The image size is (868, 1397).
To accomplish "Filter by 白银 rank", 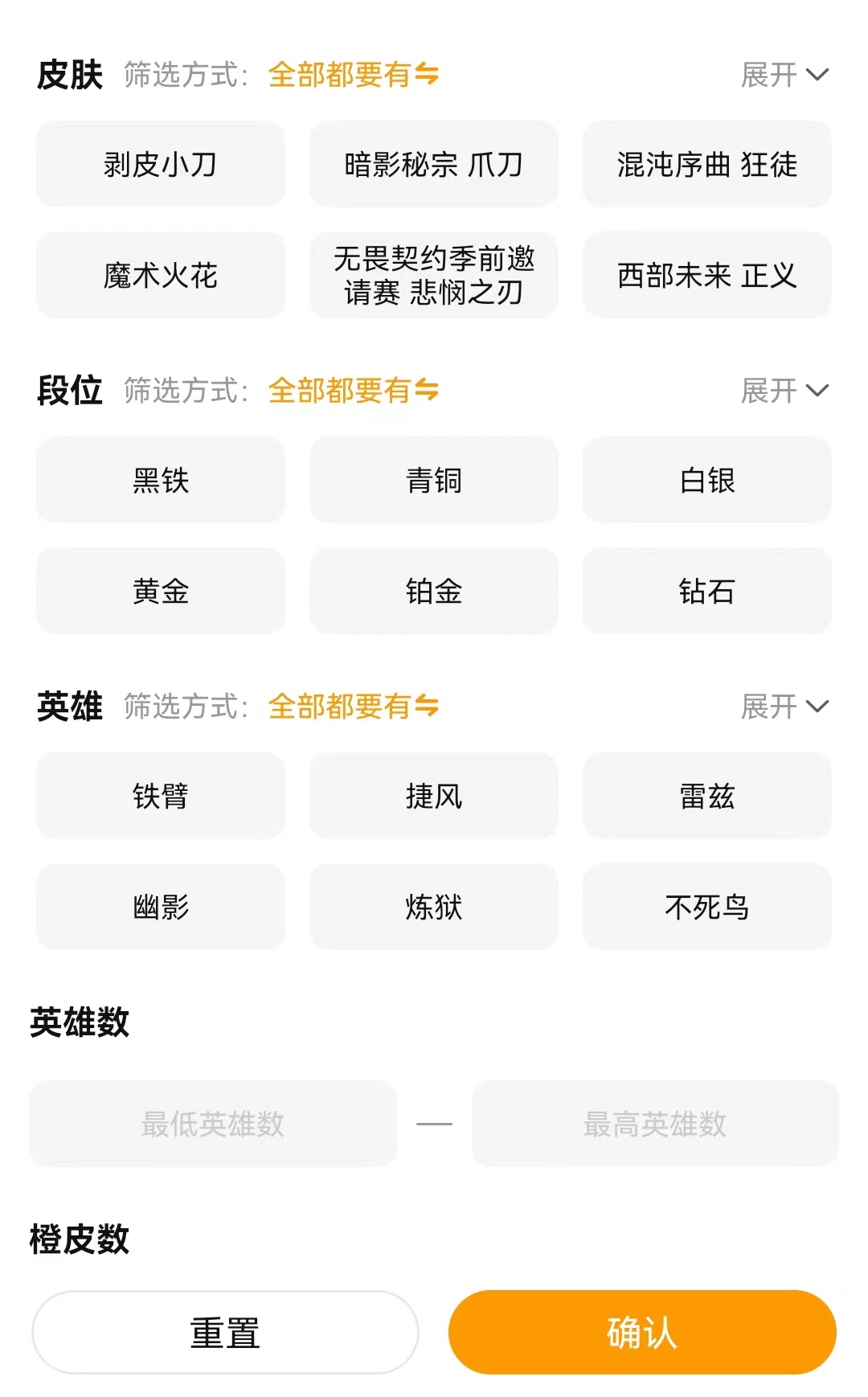I will click(x=707, y=481).
